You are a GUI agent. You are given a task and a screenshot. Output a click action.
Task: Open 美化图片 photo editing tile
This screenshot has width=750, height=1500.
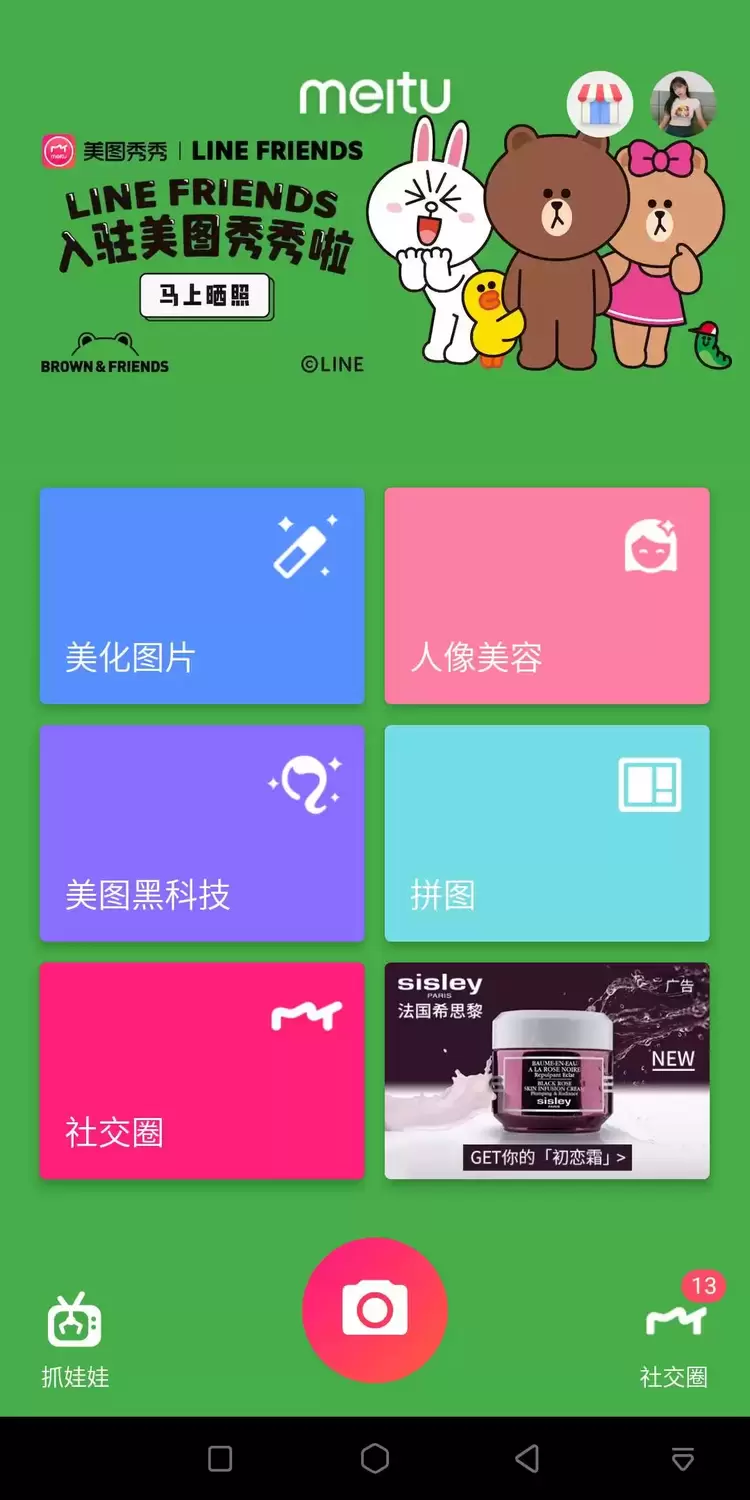click(x=202, y=596)
